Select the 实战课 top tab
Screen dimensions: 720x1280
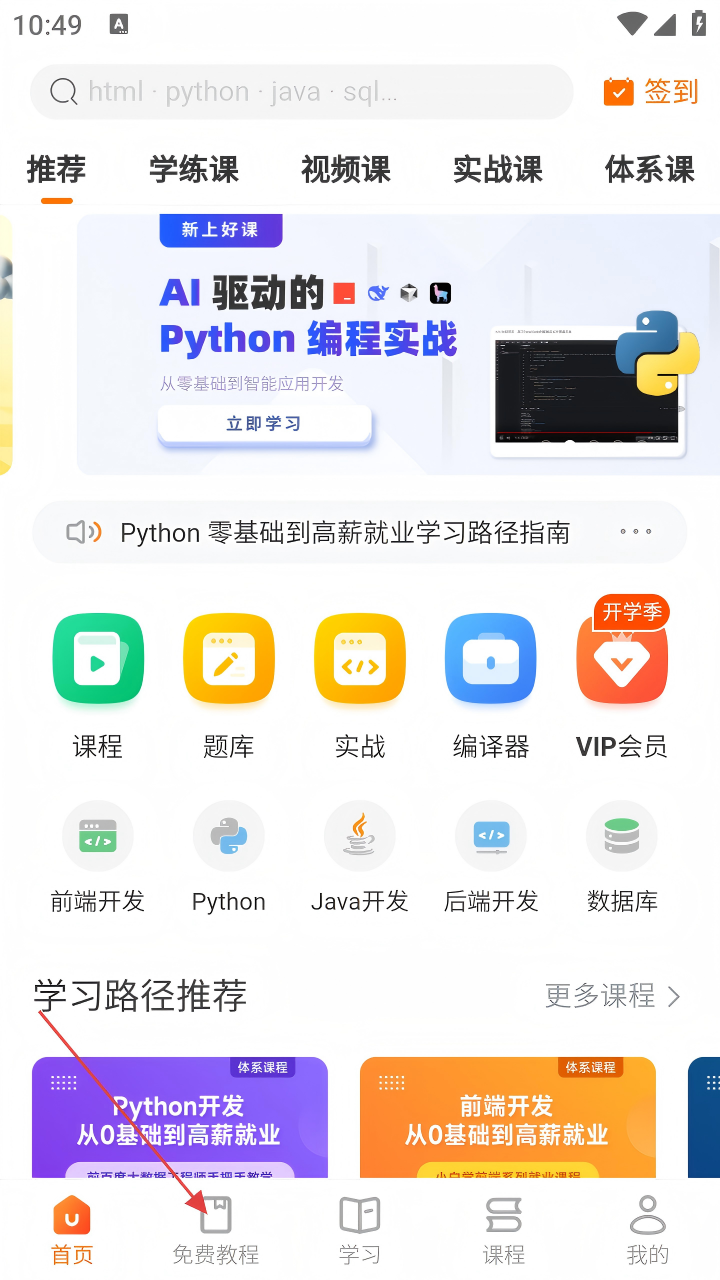pyautogui.click(x=498, y=170)
